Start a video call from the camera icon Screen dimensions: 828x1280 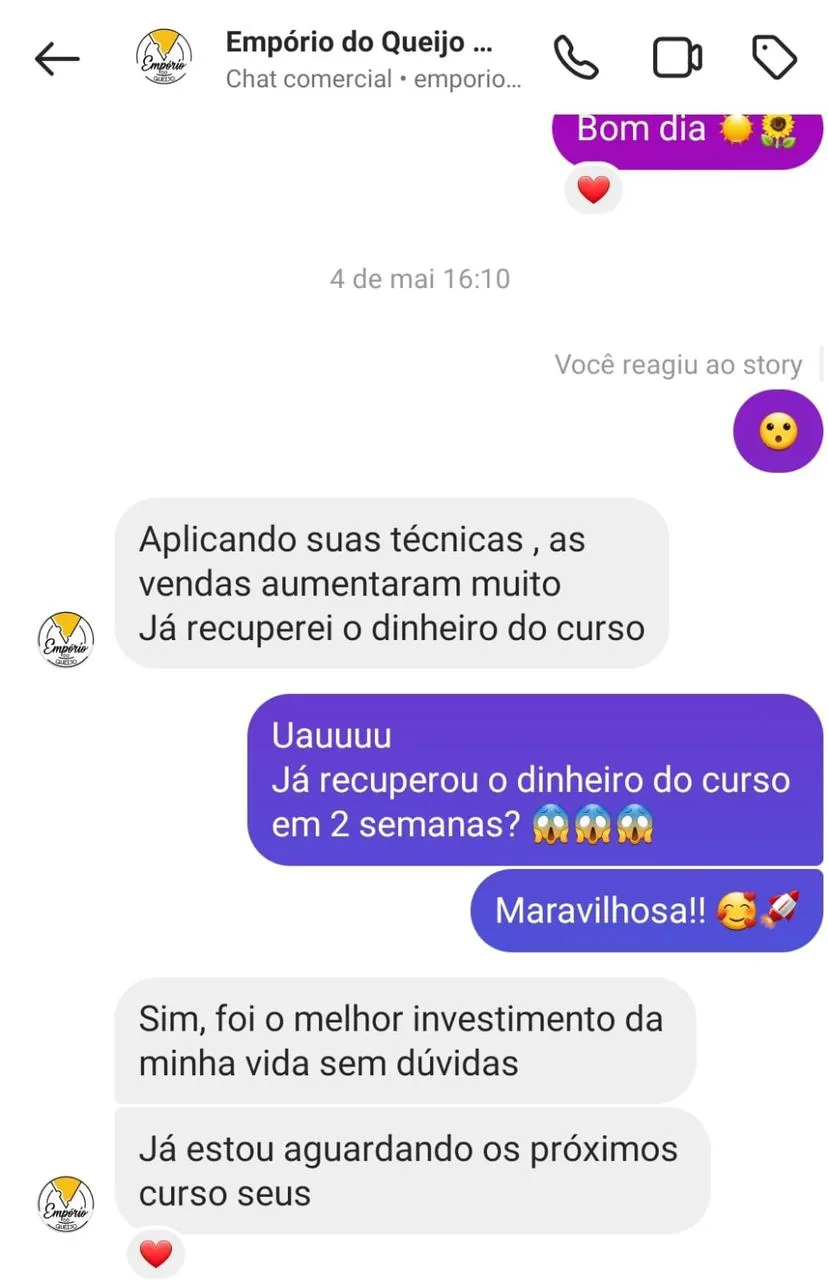pyautogui.click(x=677, y=58)
